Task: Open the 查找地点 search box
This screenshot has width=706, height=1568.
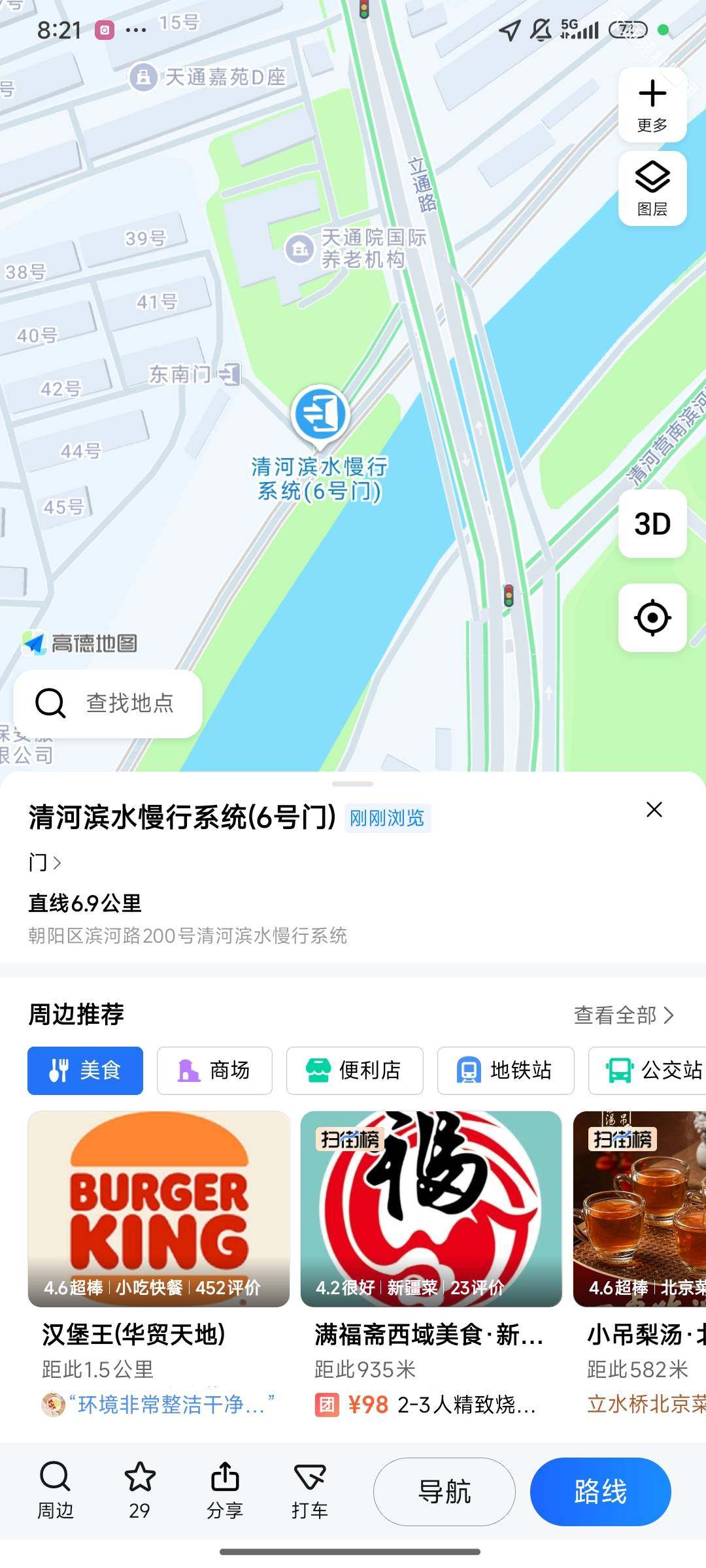Action: [x=109, y=704]
